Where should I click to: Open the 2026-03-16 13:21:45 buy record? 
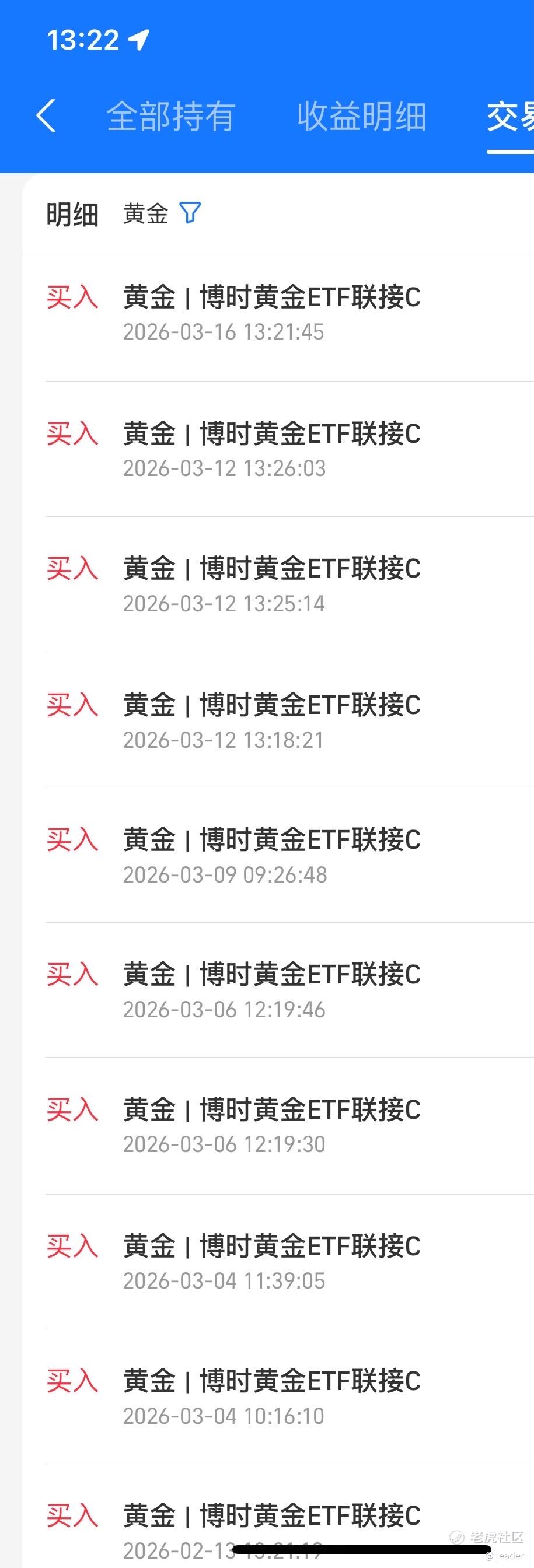[271, 313]
